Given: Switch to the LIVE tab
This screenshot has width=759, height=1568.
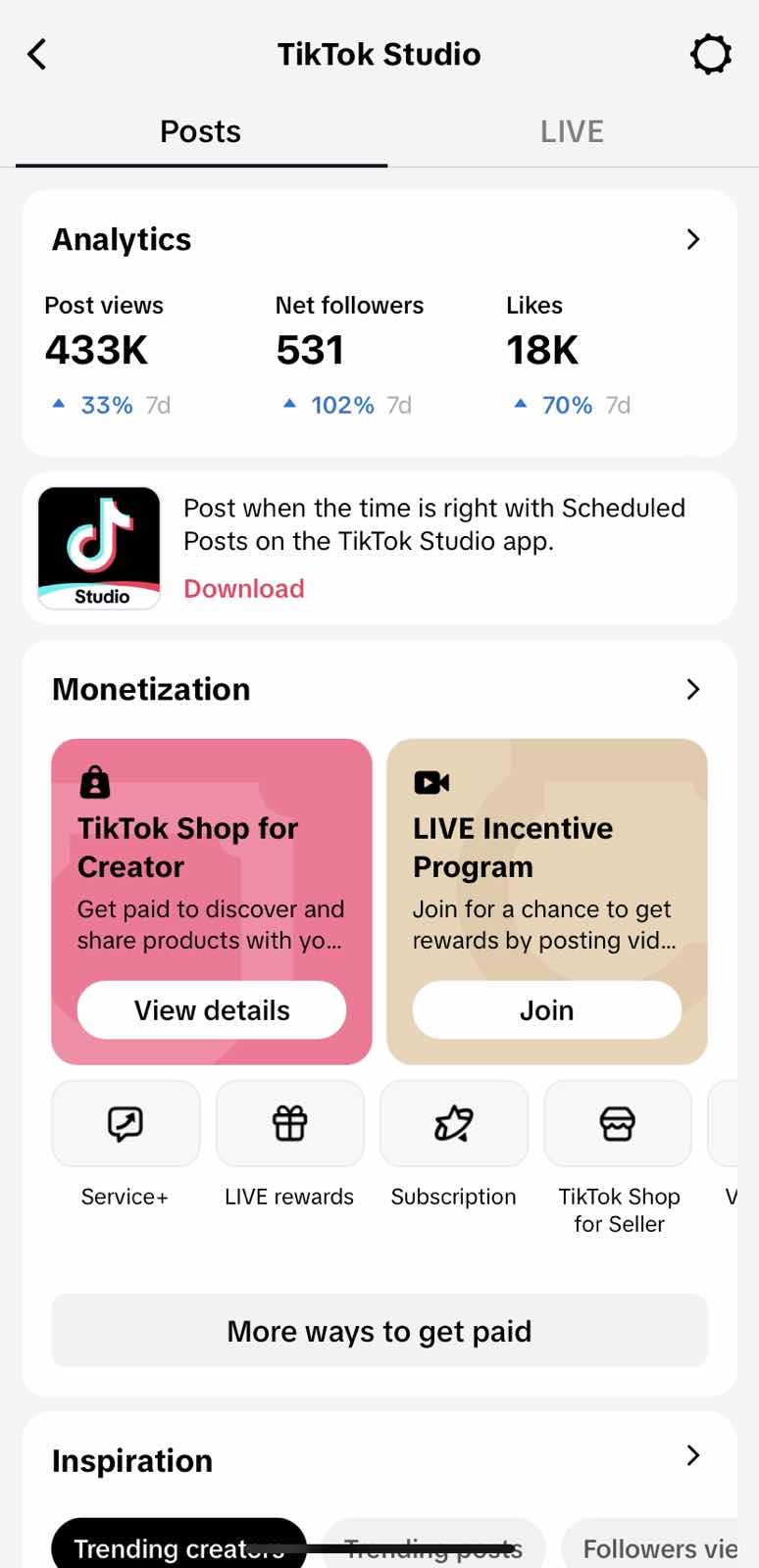Looking at the screenshot, I should pos(572,131).
